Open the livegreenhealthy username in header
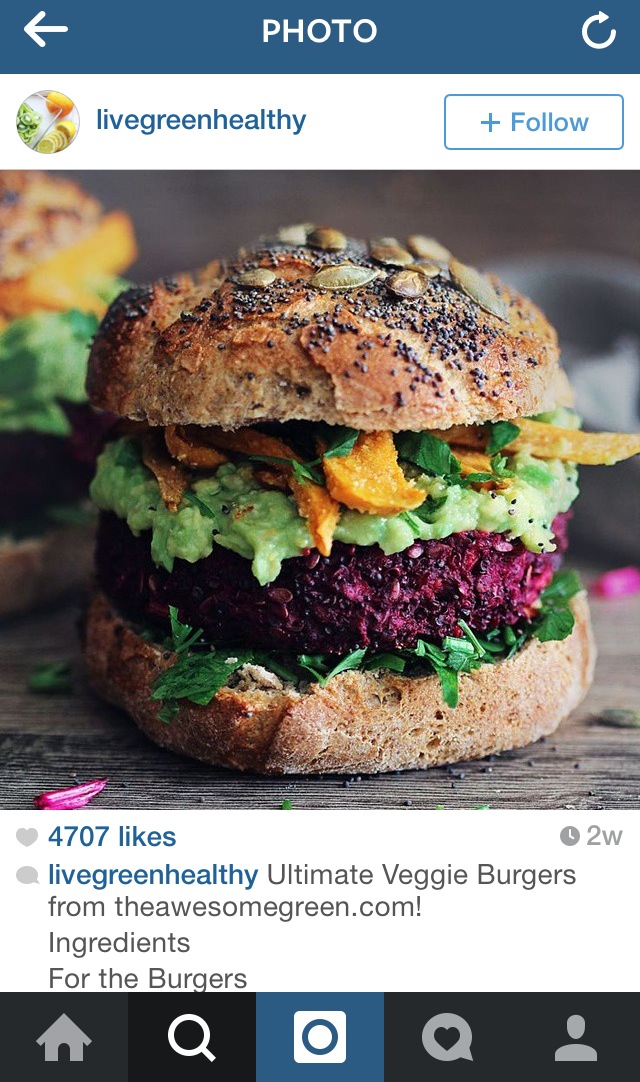Viewport: 640px width, 1082px height. coord(200,121)
